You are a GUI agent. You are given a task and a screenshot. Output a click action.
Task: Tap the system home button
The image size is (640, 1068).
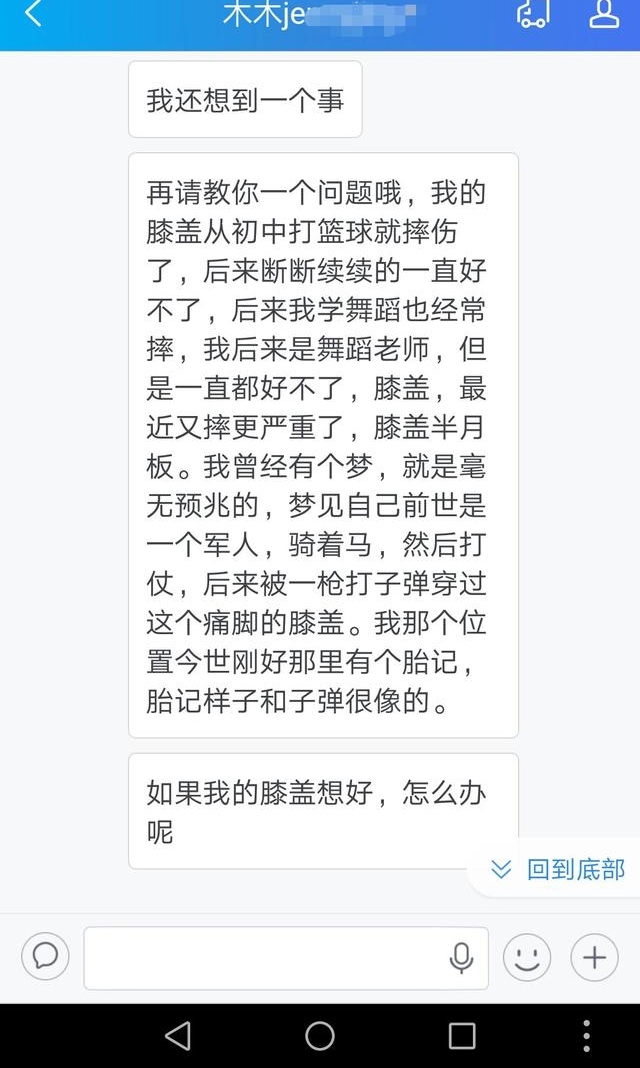point(319,1036)
